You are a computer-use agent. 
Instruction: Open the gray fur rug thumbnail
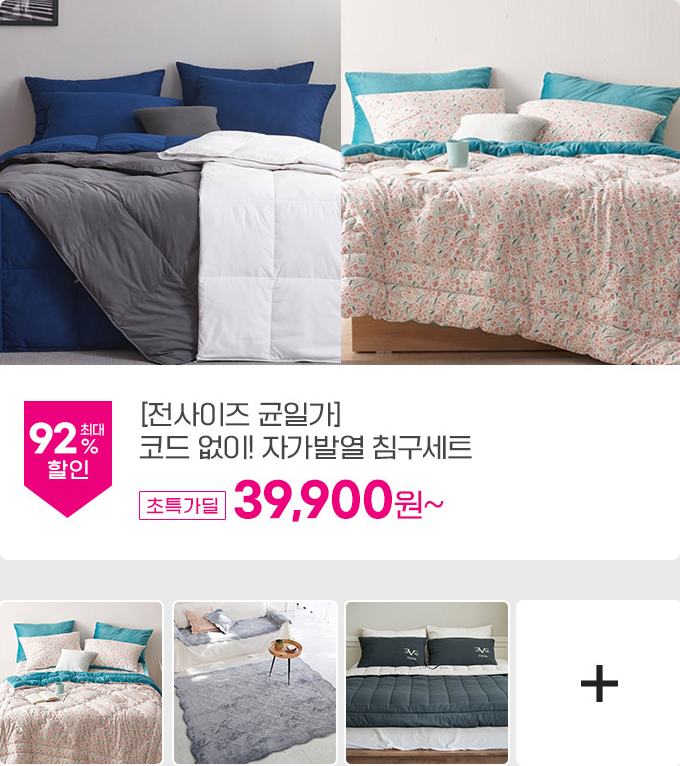coord(255,683)
